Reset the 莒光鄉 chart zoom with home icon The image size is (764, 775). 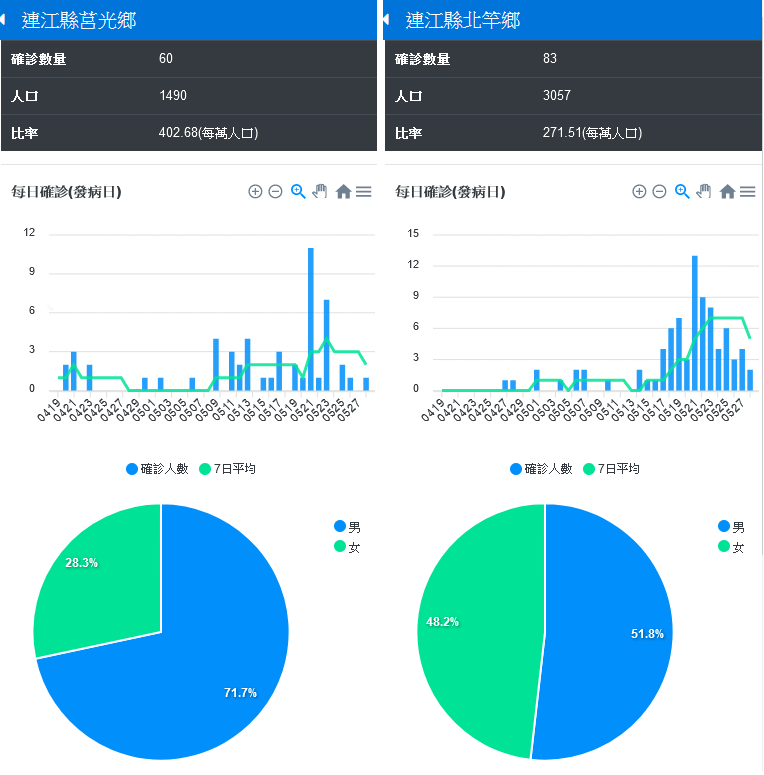pyautogui.click(x=343, y=192)
